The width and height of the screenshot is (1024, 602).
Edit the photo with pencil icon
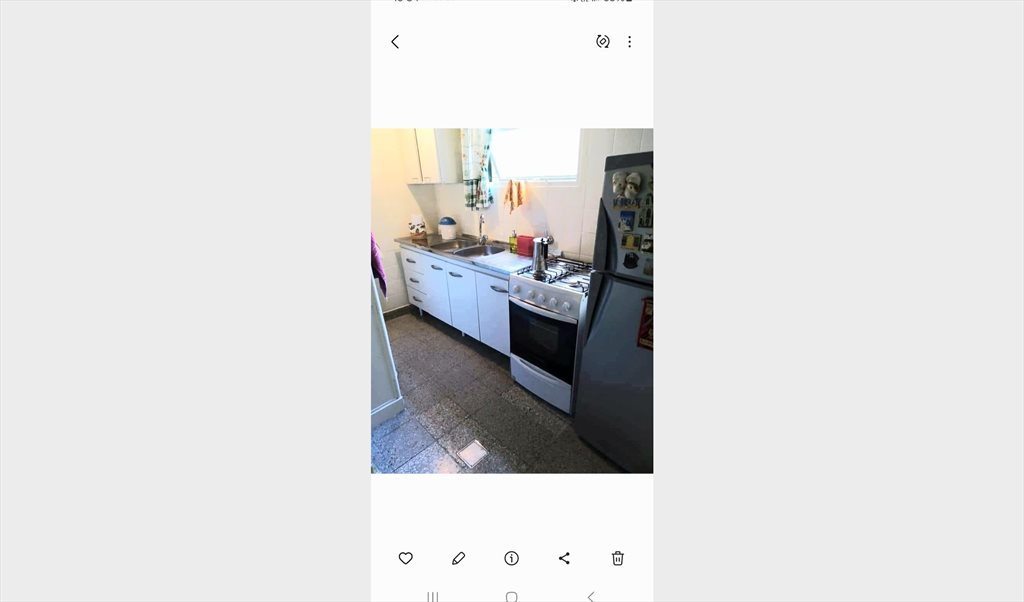point(459,558)
